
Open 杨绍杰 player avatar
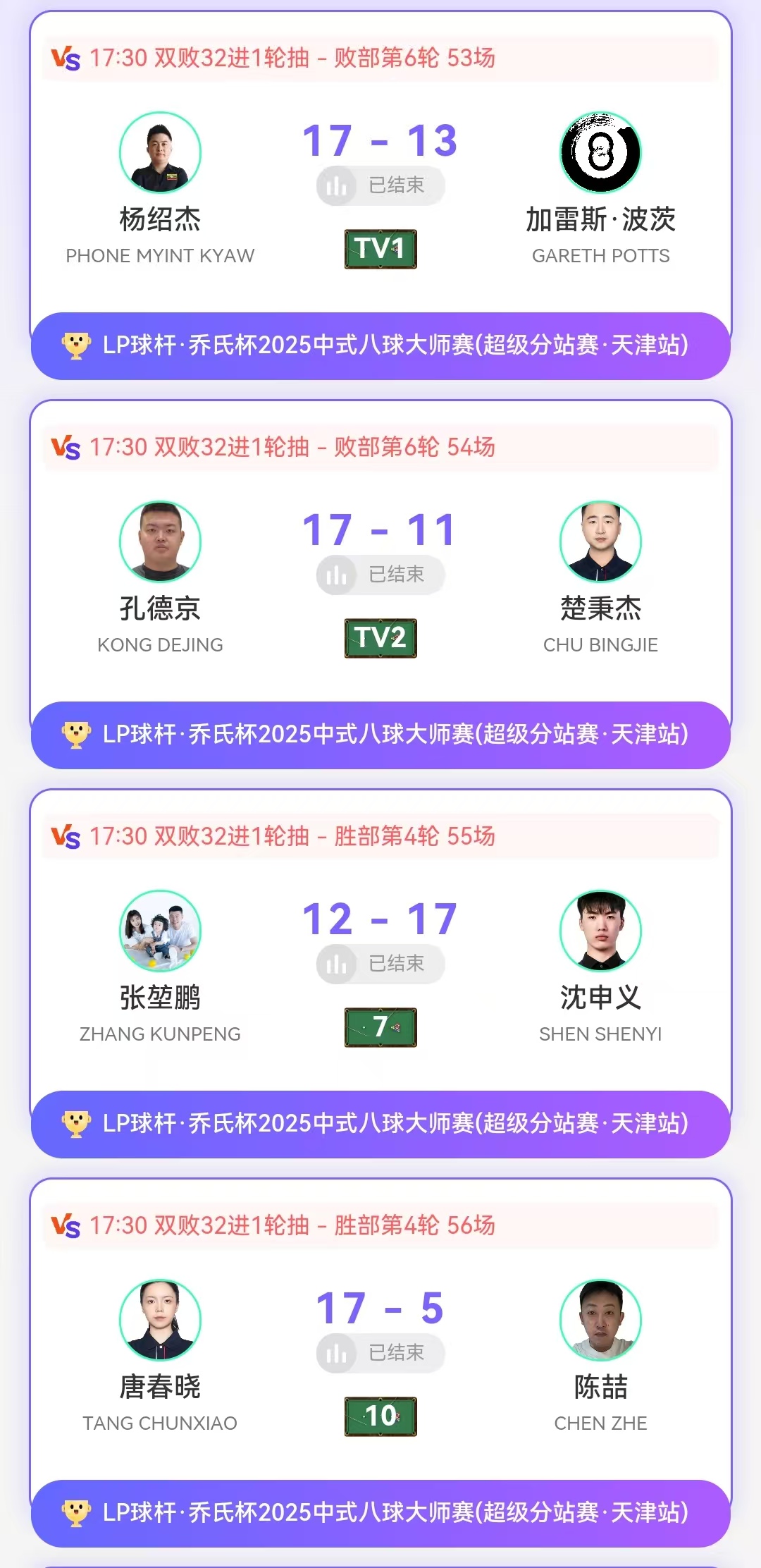tap(160, 152)
